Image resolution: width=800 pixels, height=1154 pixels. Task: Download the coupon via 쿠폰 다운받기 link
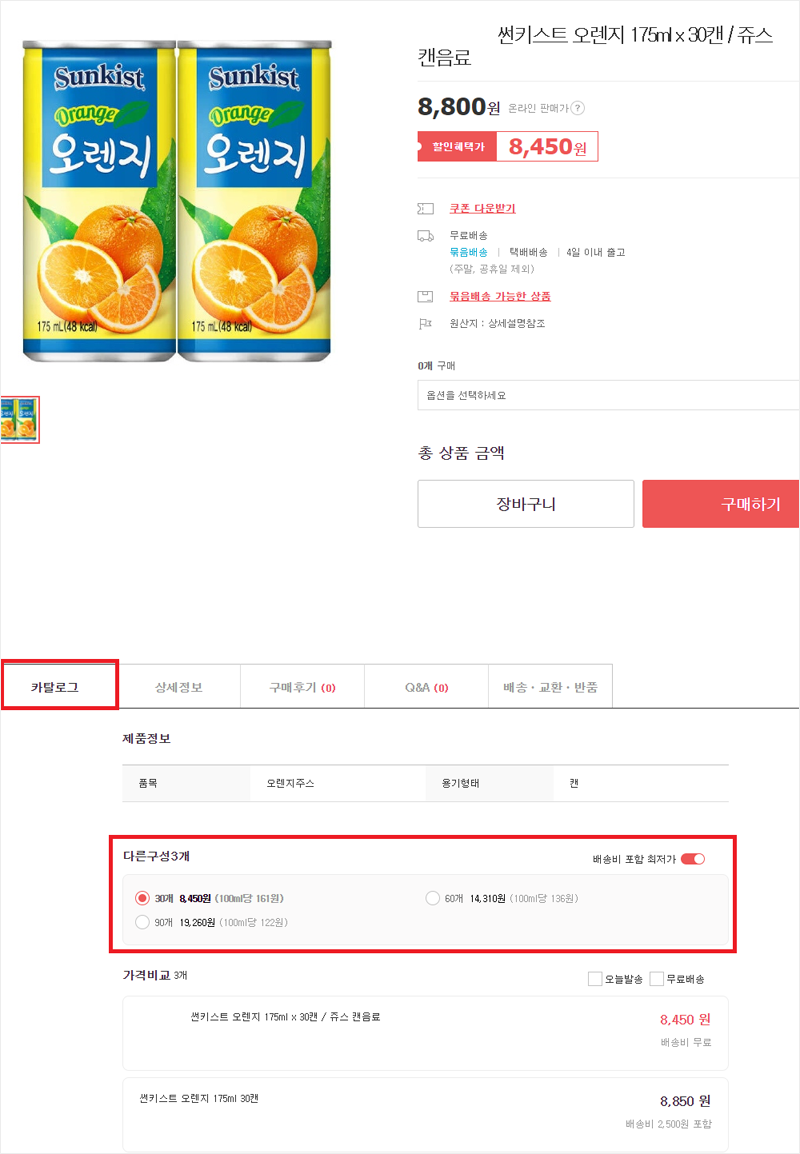[x=482, y=209]
